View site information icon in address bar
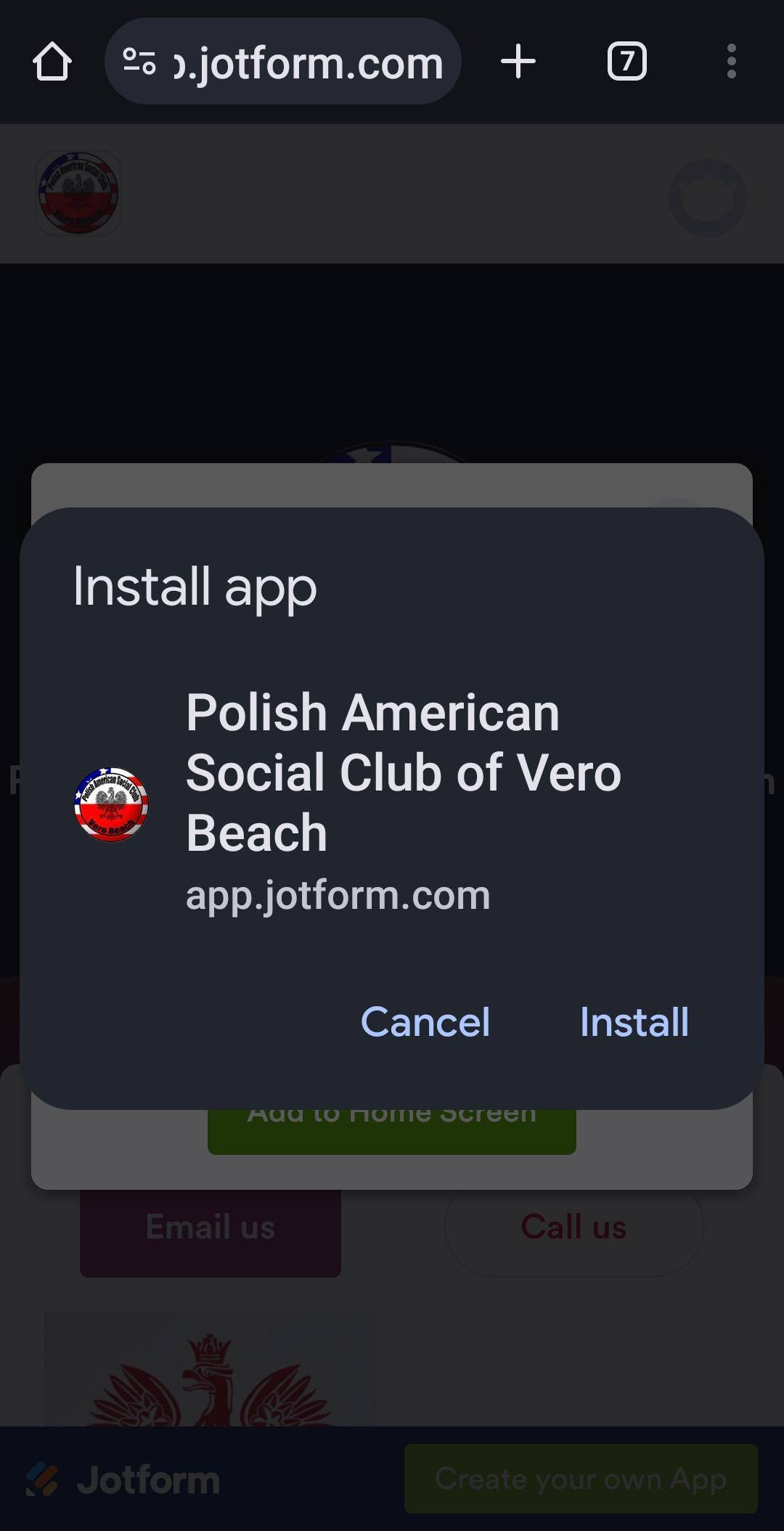The width and height of the screenshot is (784, 1531). [139, 62]
